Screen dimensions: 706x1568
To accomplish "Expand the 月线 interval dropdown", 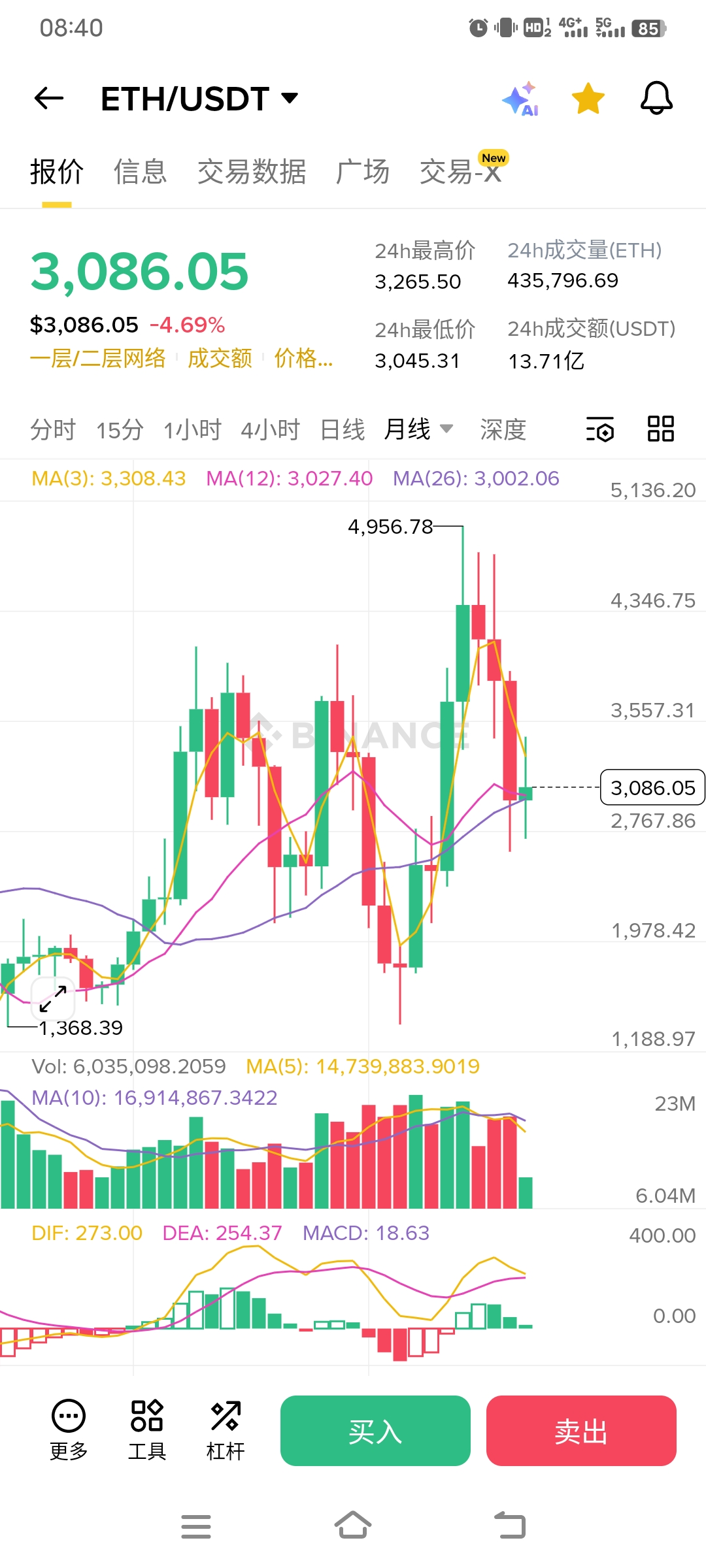I will pos(418,429).
